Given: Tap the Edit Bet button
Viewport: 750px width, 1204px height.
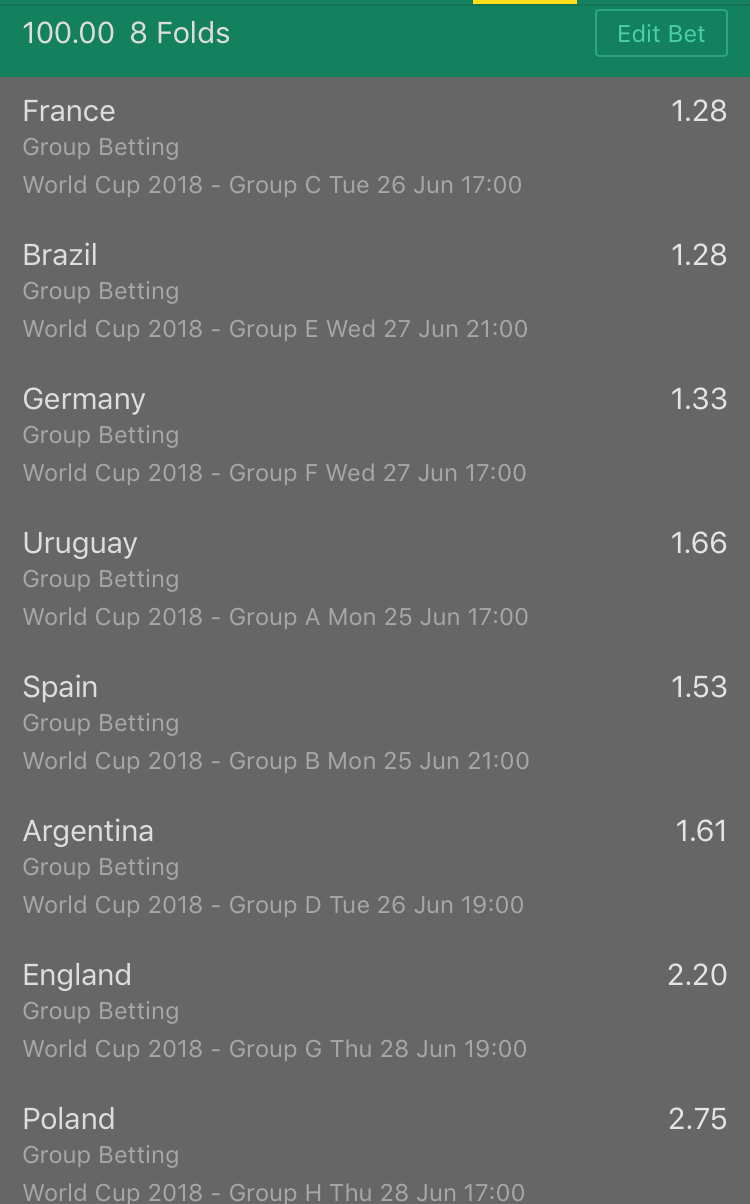Looking at the screenshot, I should tap(661, 34).
